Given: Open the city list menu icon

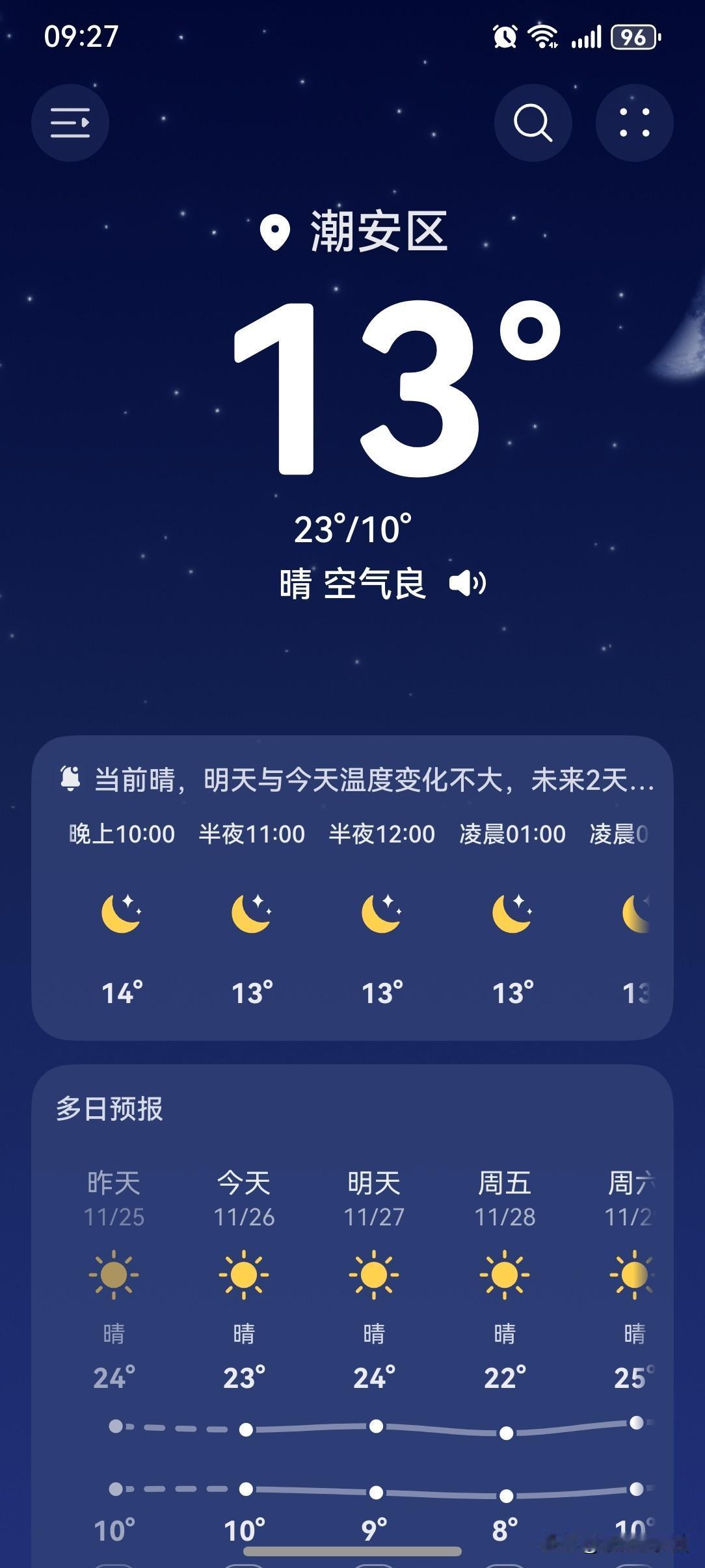Looking at the screenshot, I should tap(70, 124).
